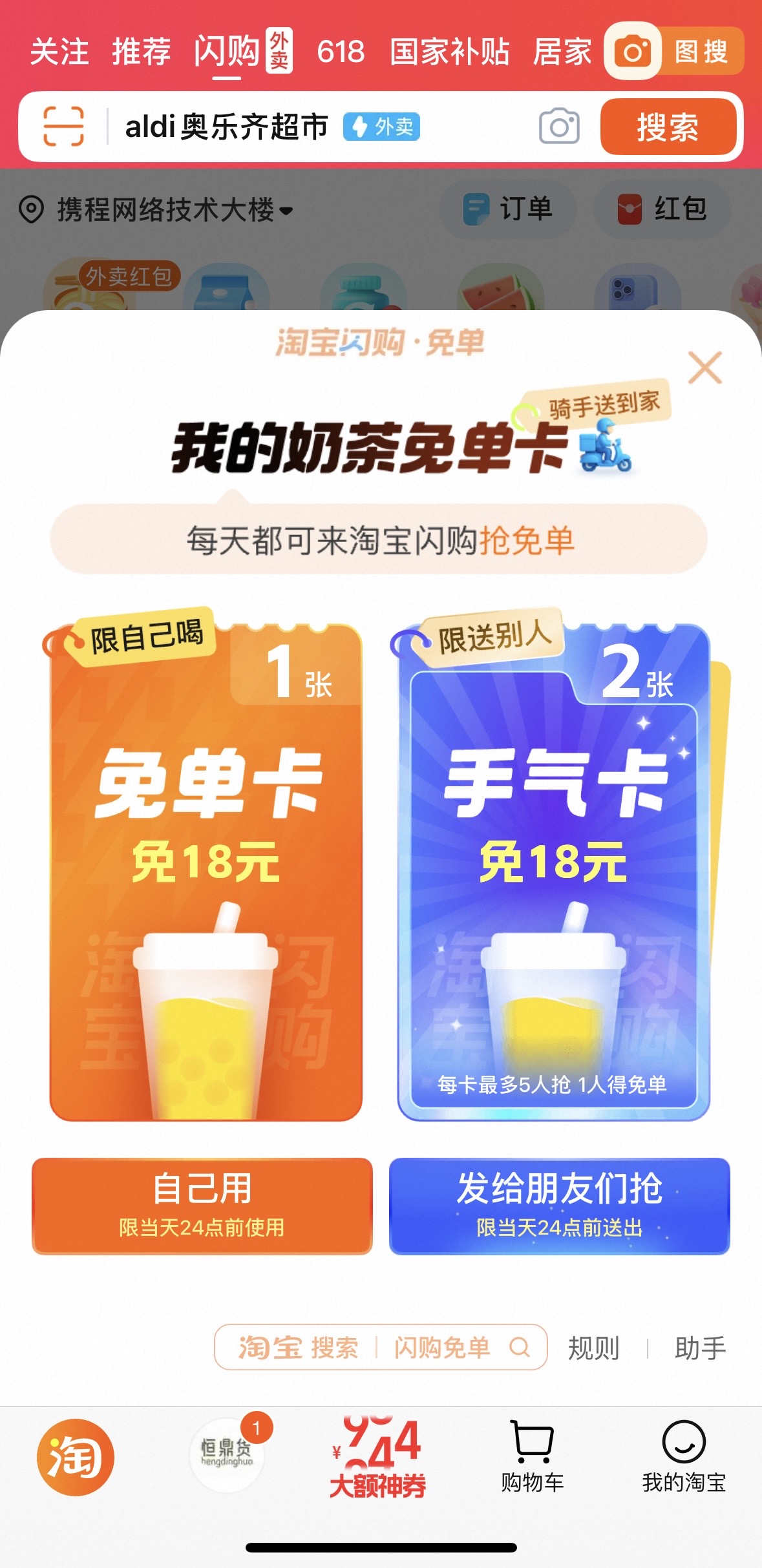Open the camera icon inside the search bar

[x=559, y=126]
